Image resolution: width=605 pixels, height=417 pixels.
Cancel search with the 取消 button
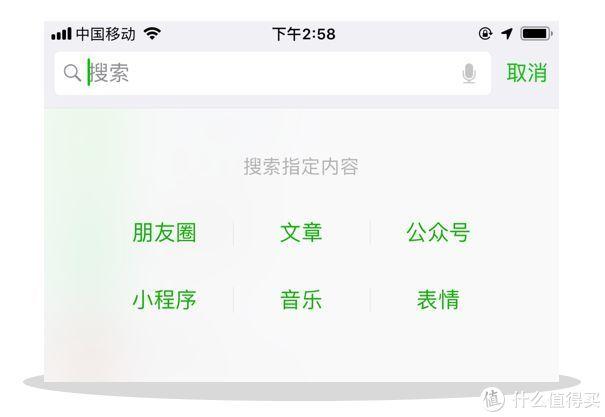coord(526,73)
